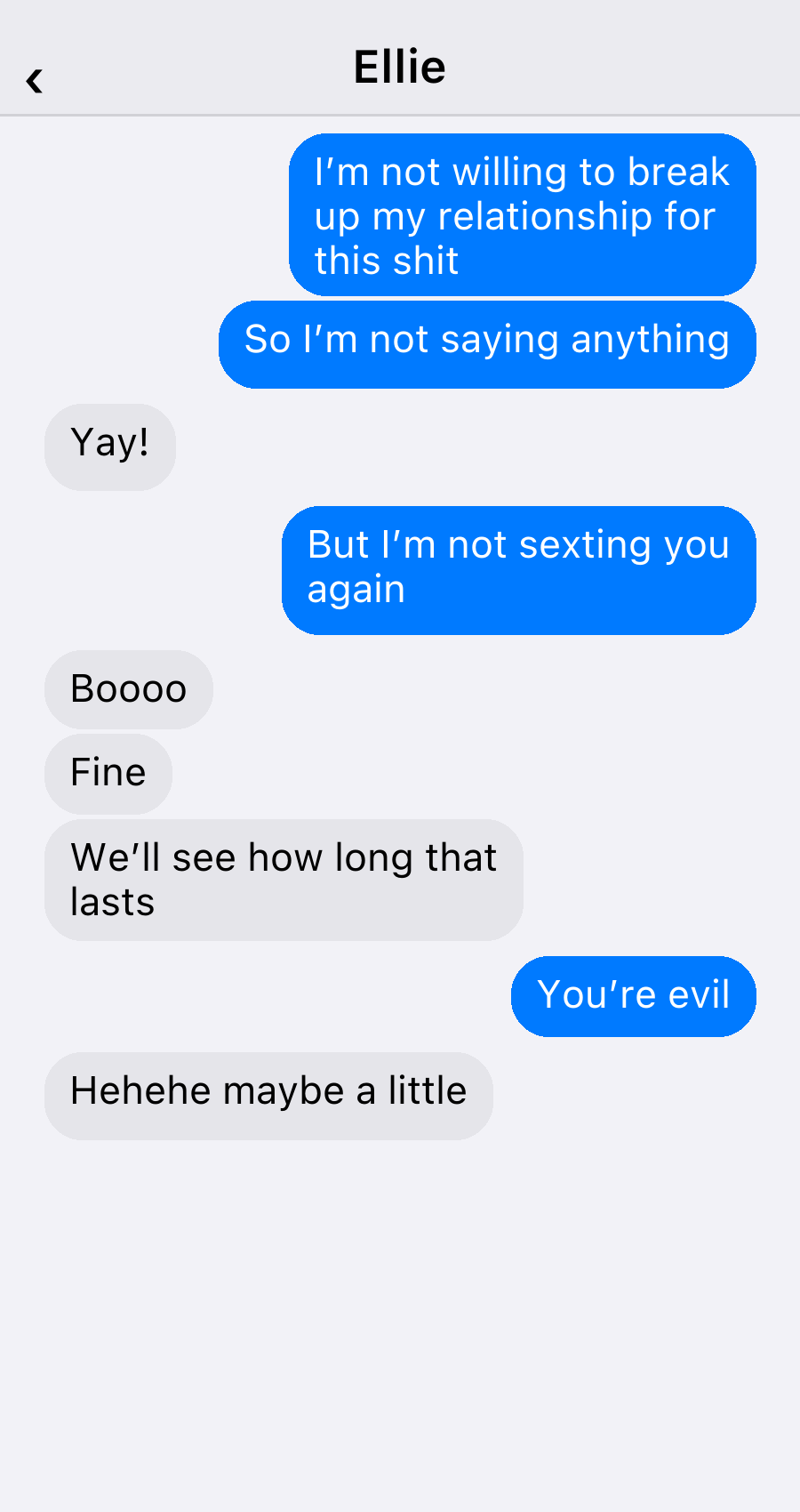Go back from Ellie's chat
The height and width of the screenshot is (1512, 800).
(x=35, y=81)
